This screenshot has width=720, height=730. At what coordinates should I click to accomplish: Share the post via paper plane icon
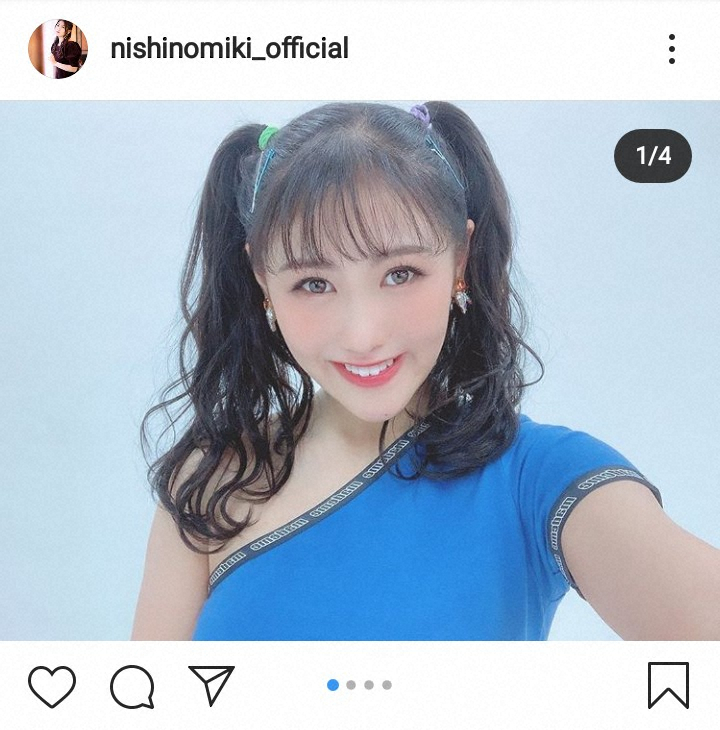(x=211, y=685)
